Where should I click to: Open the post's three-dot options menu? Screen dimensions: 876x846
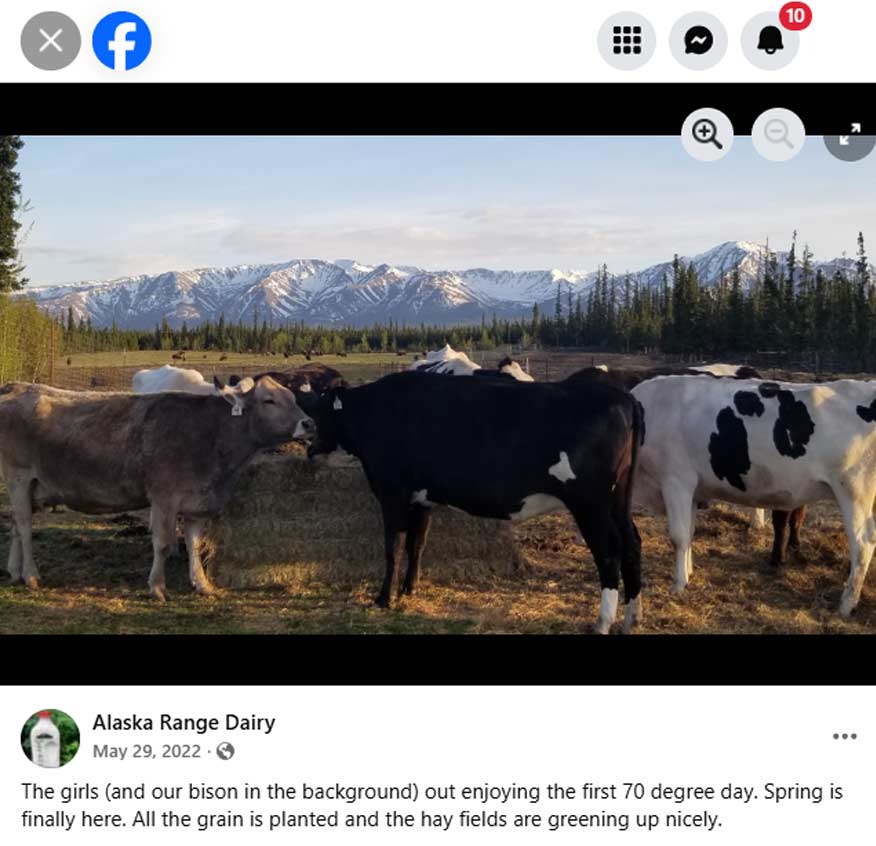point(845,737)
